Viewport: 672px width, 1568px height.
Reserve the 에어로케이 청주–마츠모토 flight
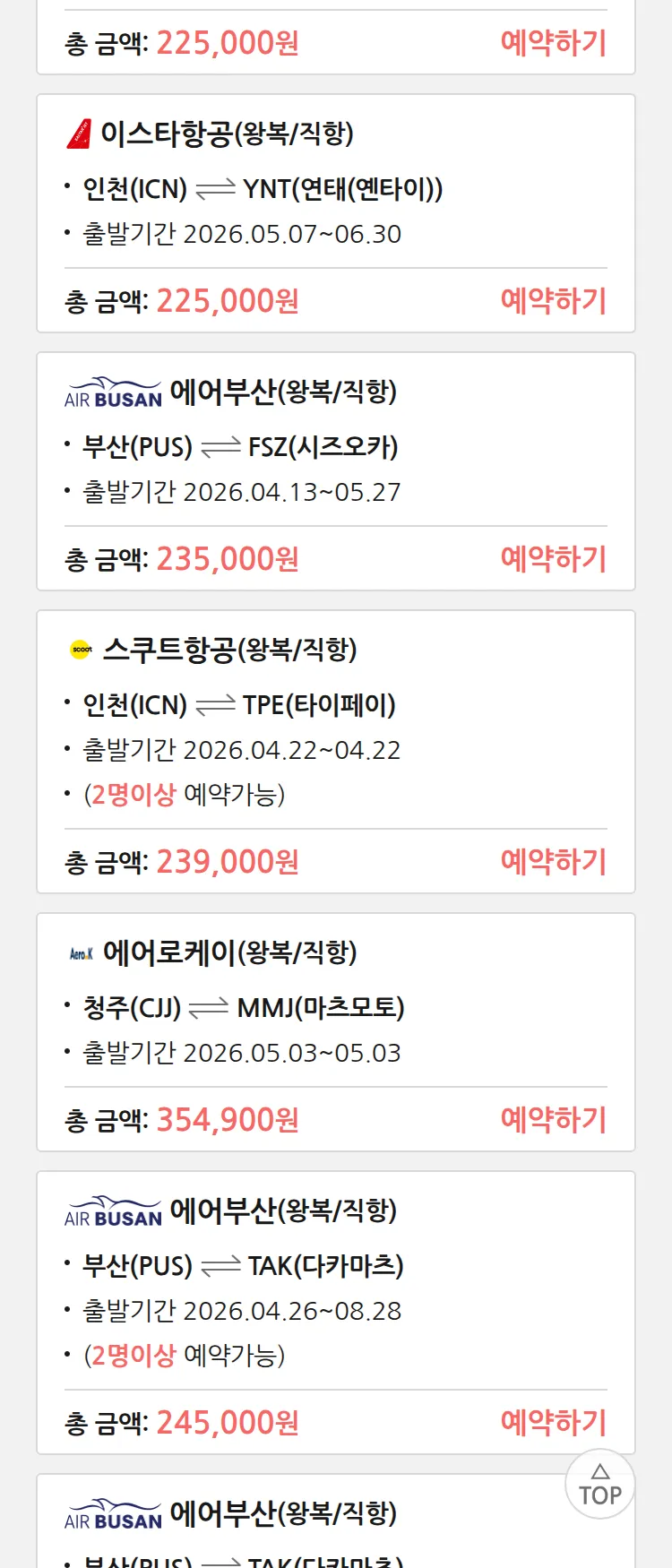(553, 1120)
